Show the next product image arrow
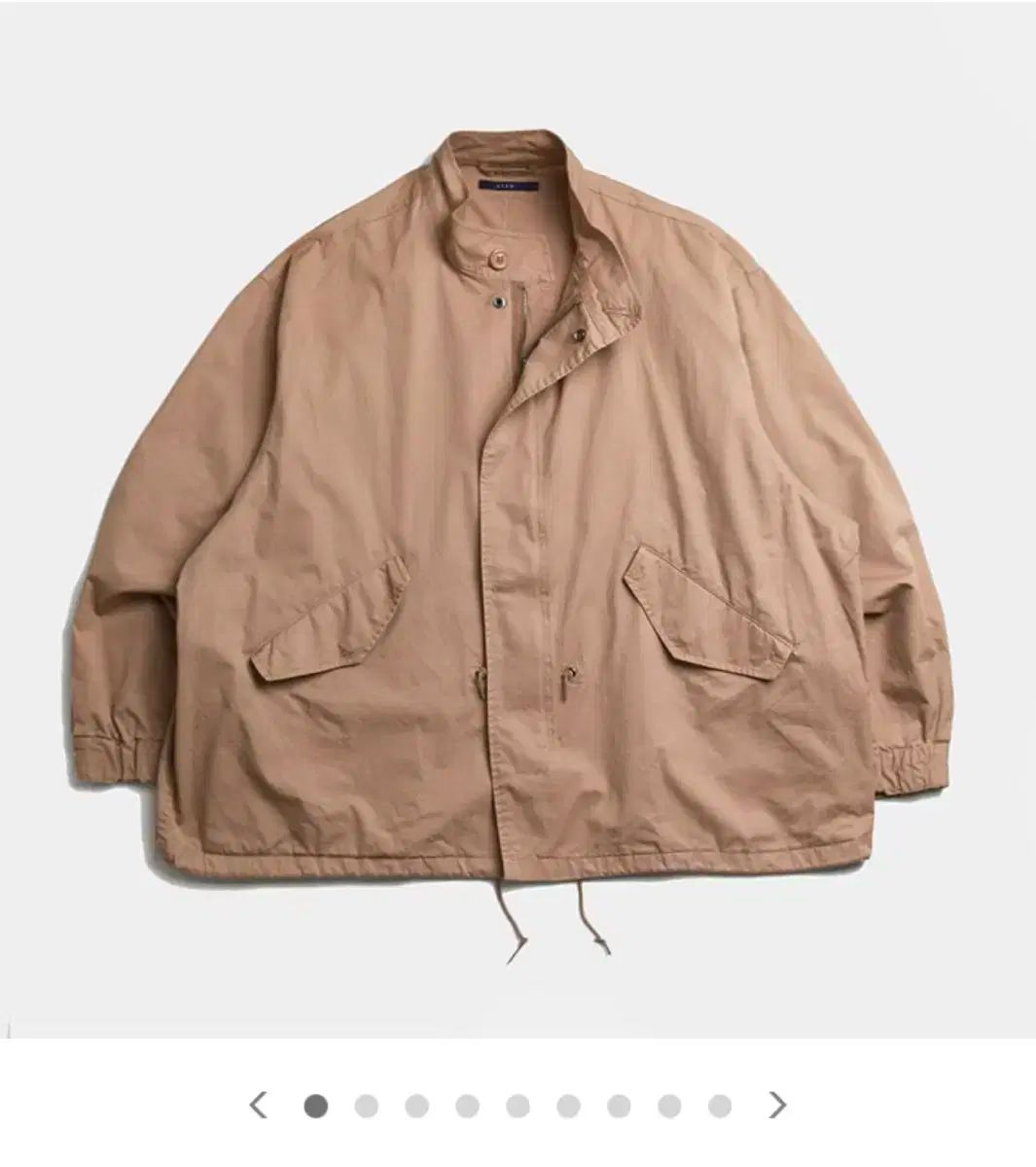 coord(776,1106)
